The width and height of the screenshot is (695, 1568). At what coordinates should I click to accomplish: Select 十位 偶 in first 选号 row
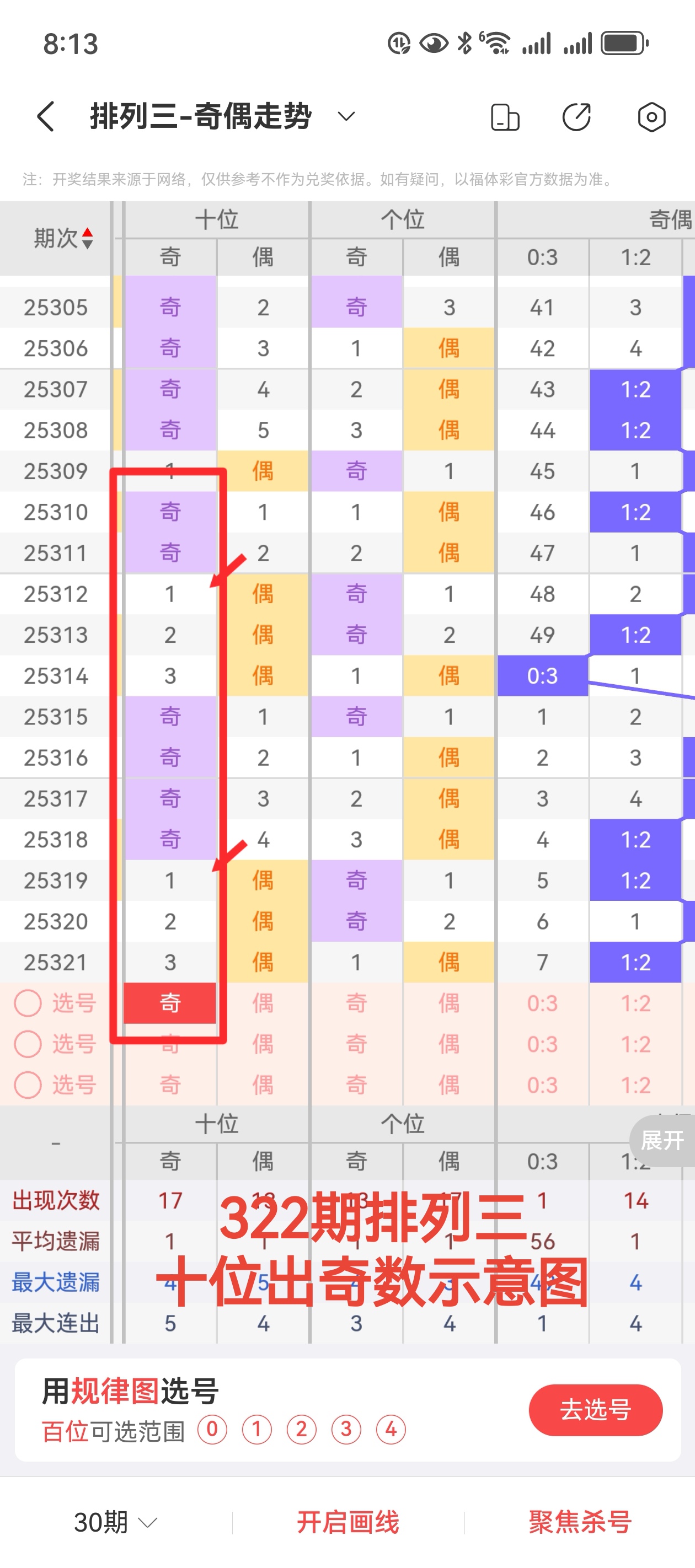coord(263,1003)
